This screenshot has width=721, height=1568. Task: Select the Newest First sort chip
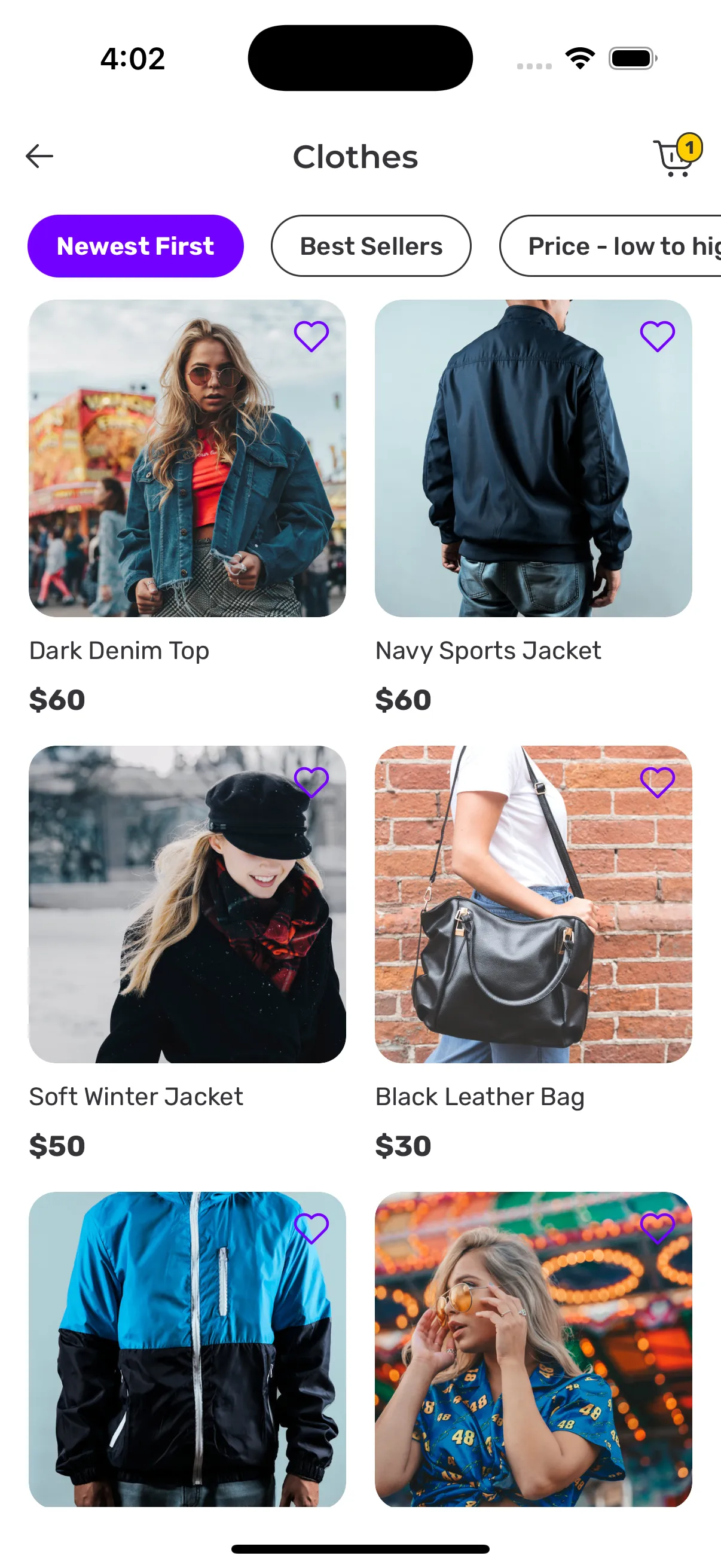pyautogui.click(x=136, y=246)
